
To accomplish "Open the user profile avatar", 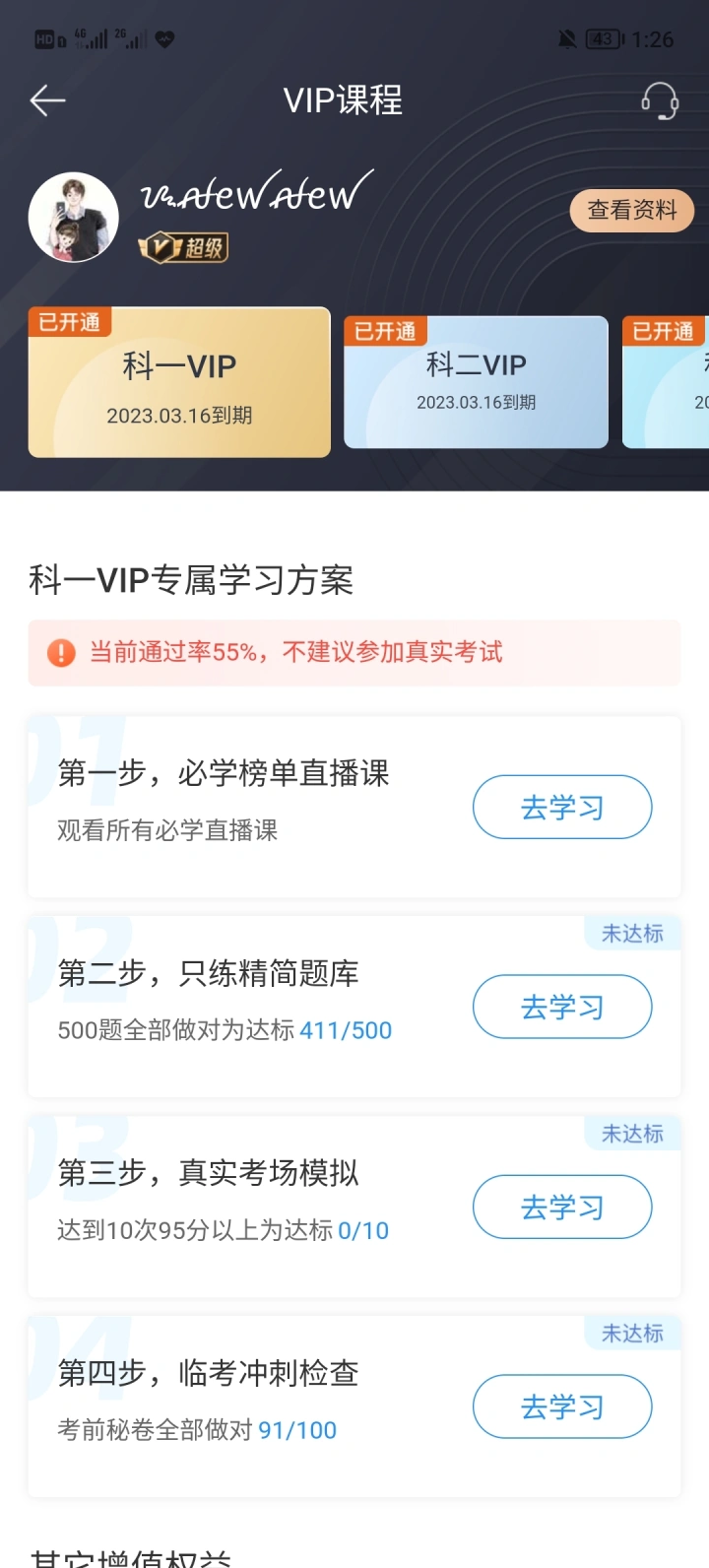I will [74, 218].
